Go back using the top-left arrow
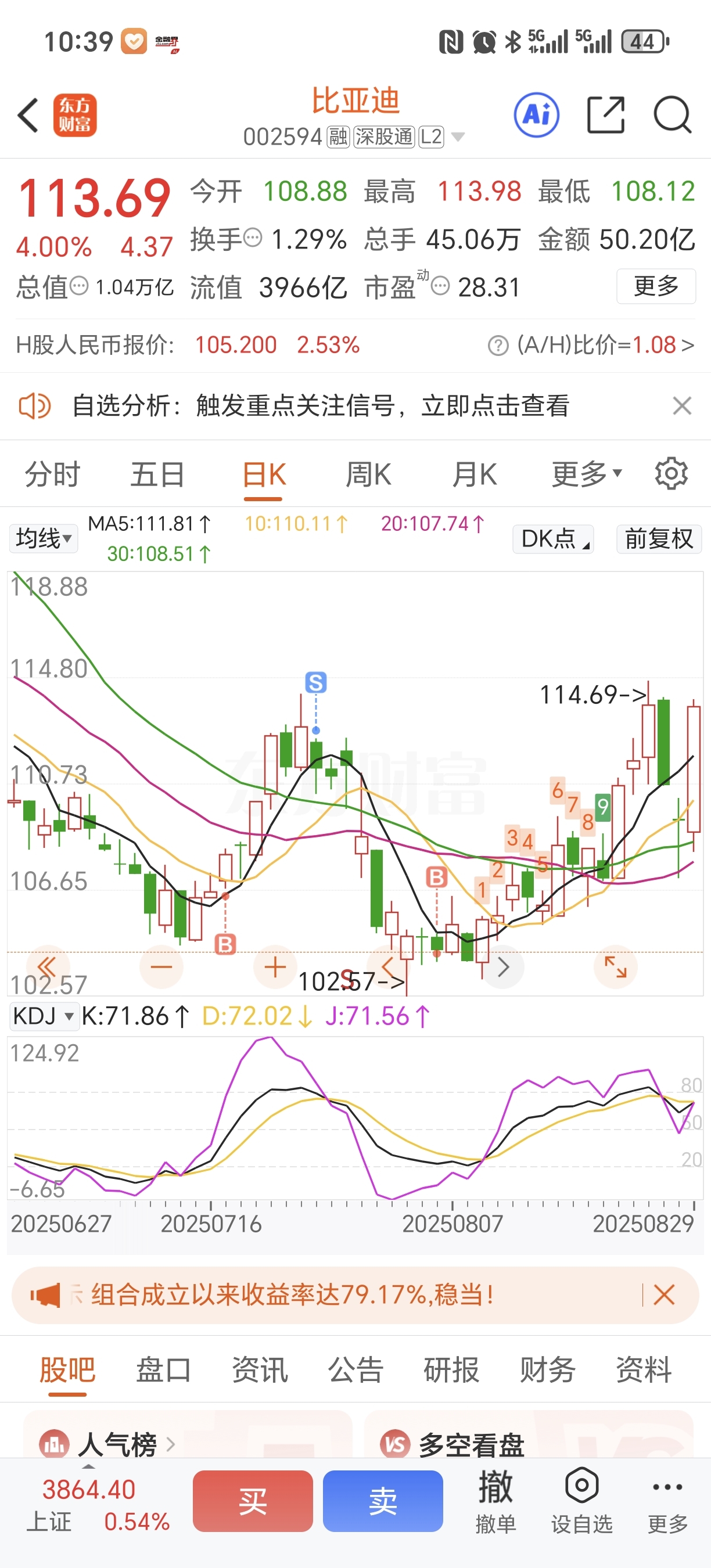 coord(28,114)
